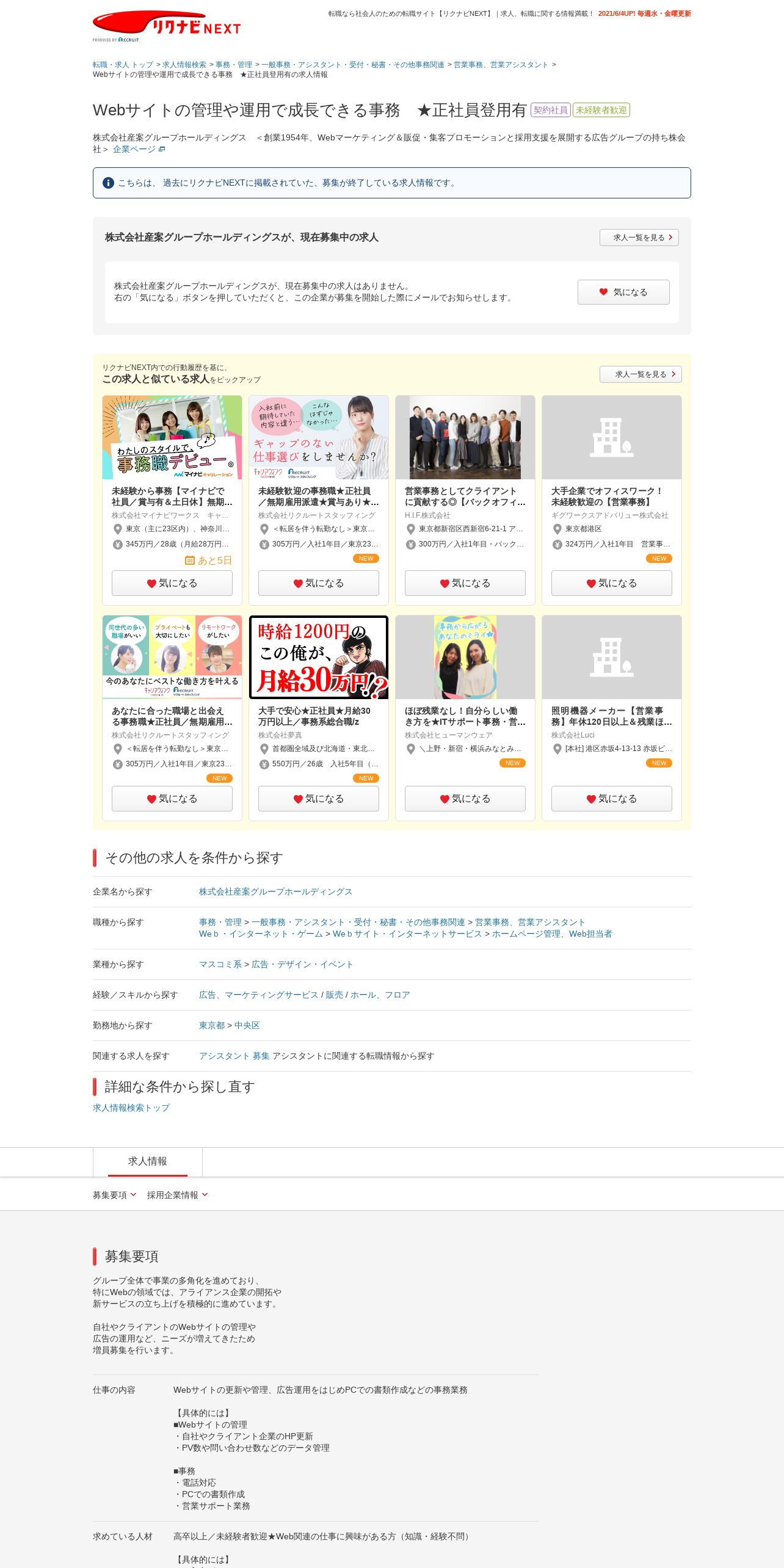Open the 求人情報検索 breadcrumb link
784x1568 pixels.
[184, 65]
